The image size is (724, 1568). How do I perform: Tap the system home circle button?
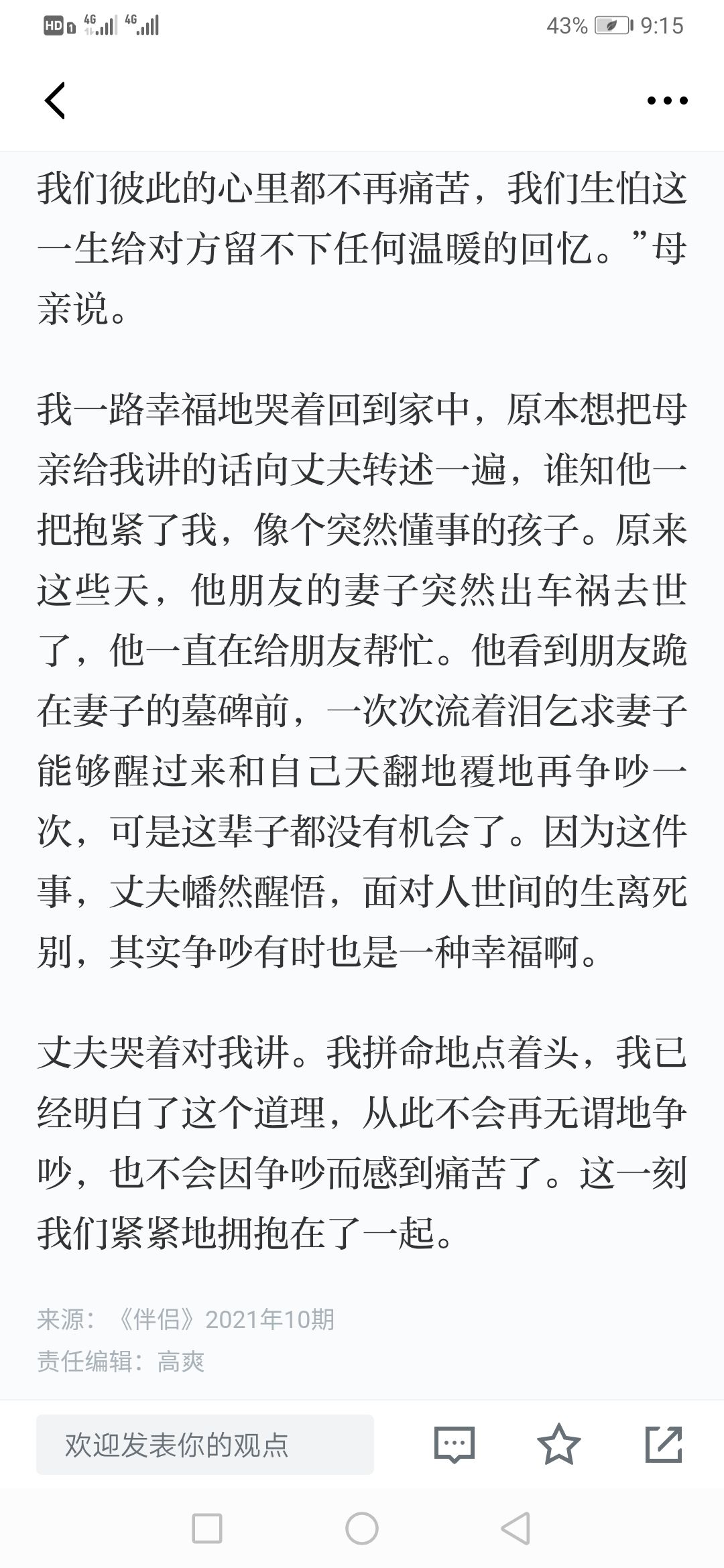(x=362, y=1528)
